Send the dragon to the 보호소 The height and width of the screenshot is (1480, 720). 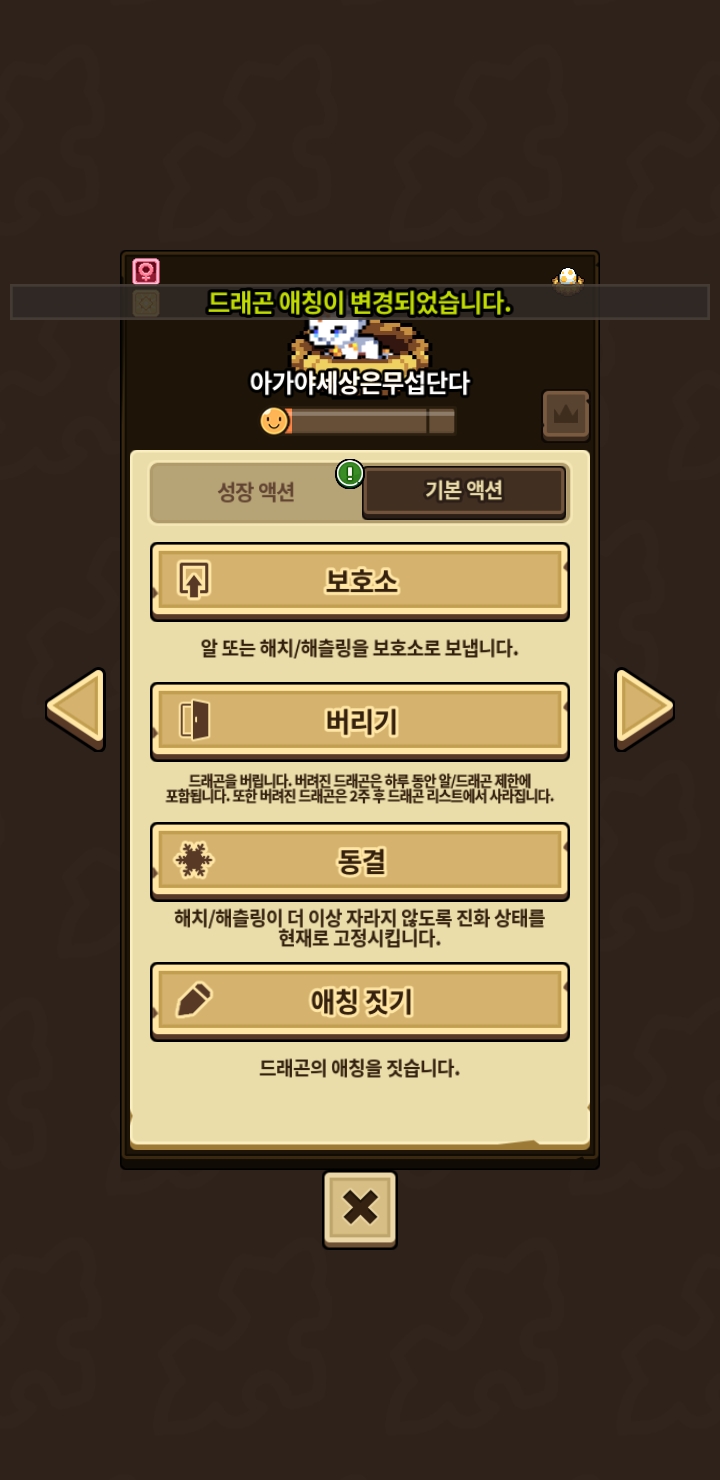pyautogui.click(x=360, y=581)
